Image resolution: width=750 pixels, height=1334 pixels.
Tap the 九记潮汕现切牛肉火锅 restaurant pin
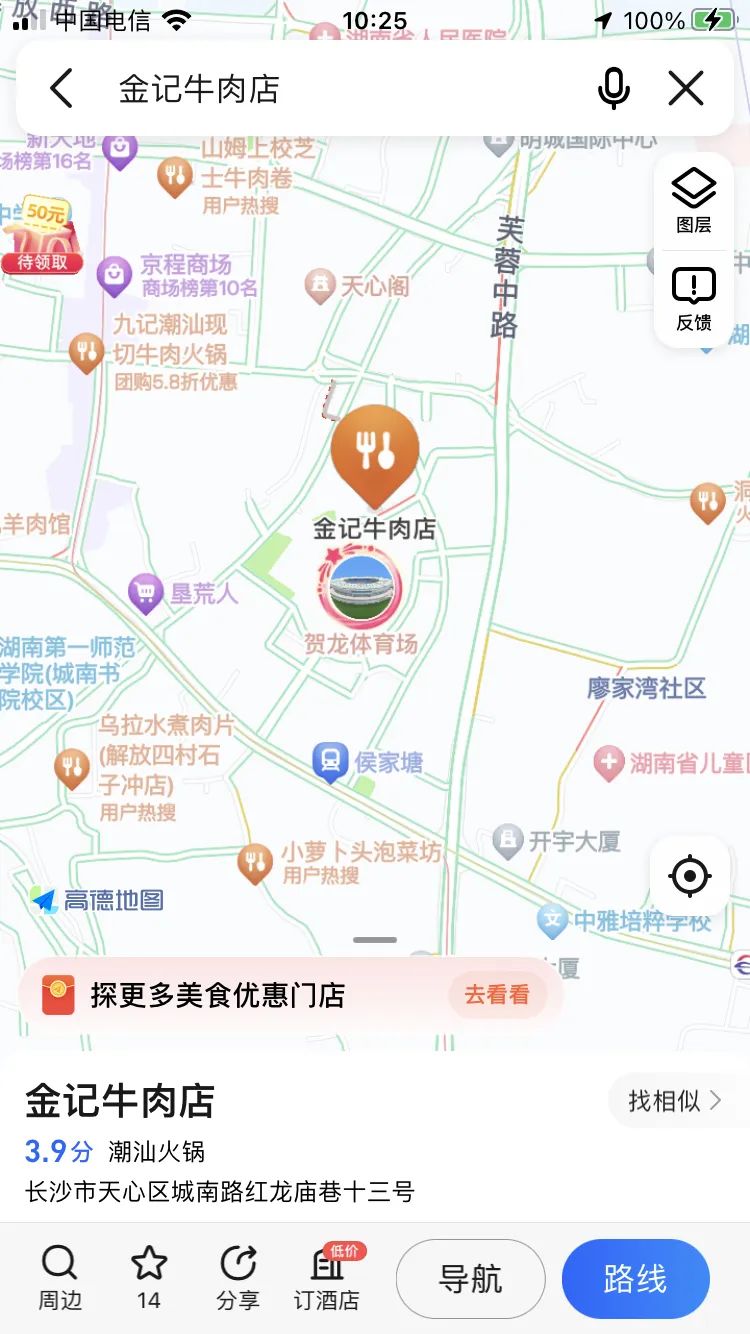click(87, 353)
